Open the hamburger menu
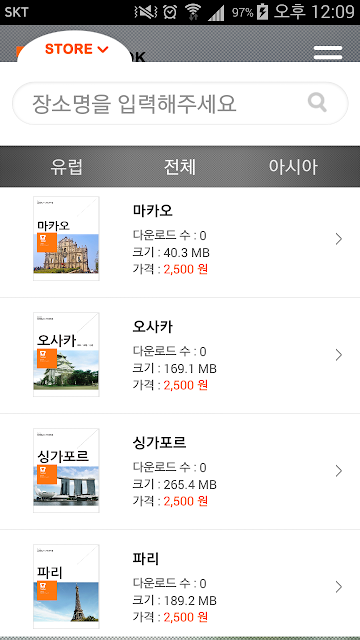 pos(328,53)
